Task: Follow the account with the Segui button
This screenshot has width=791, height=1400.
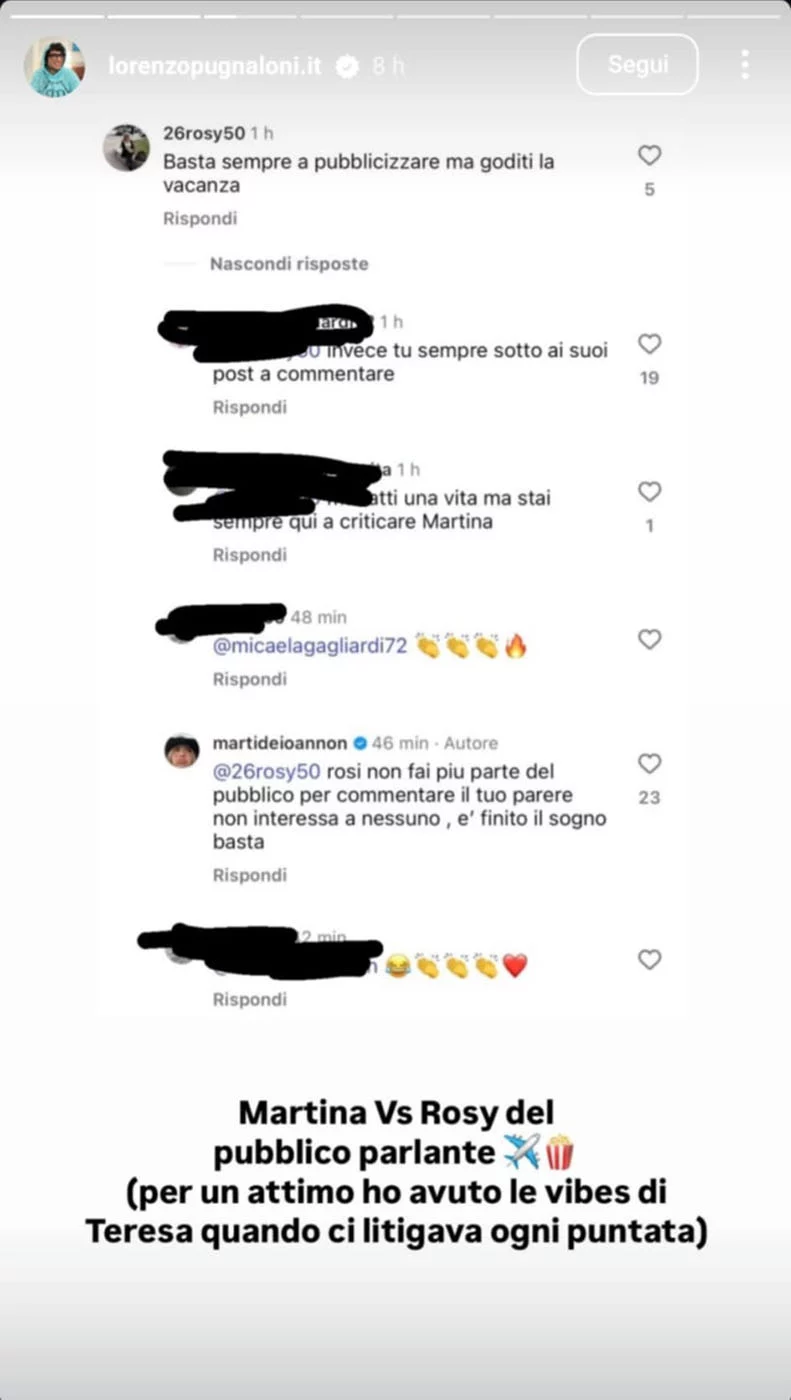Action: [637, 65]
